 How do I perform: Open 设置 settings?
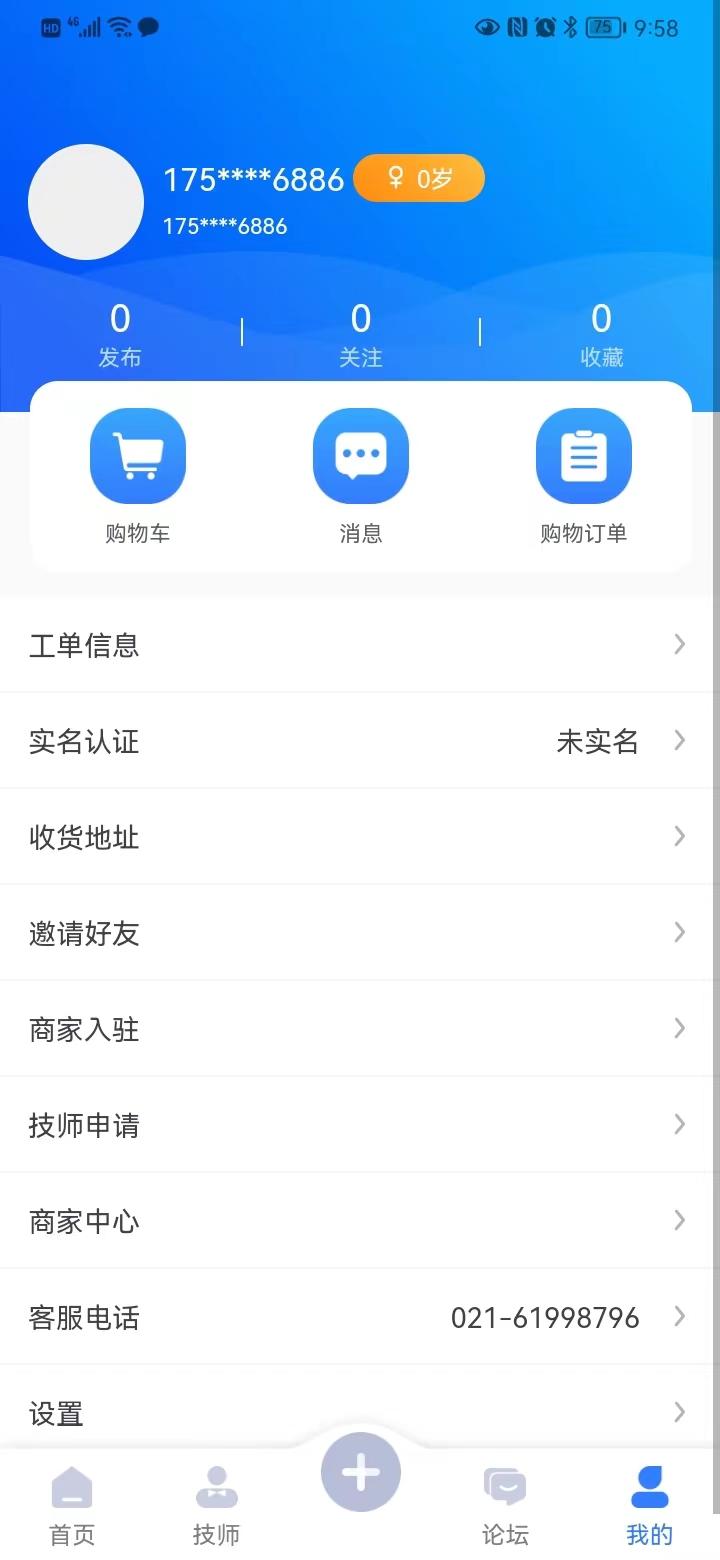tap(360, 1412)
